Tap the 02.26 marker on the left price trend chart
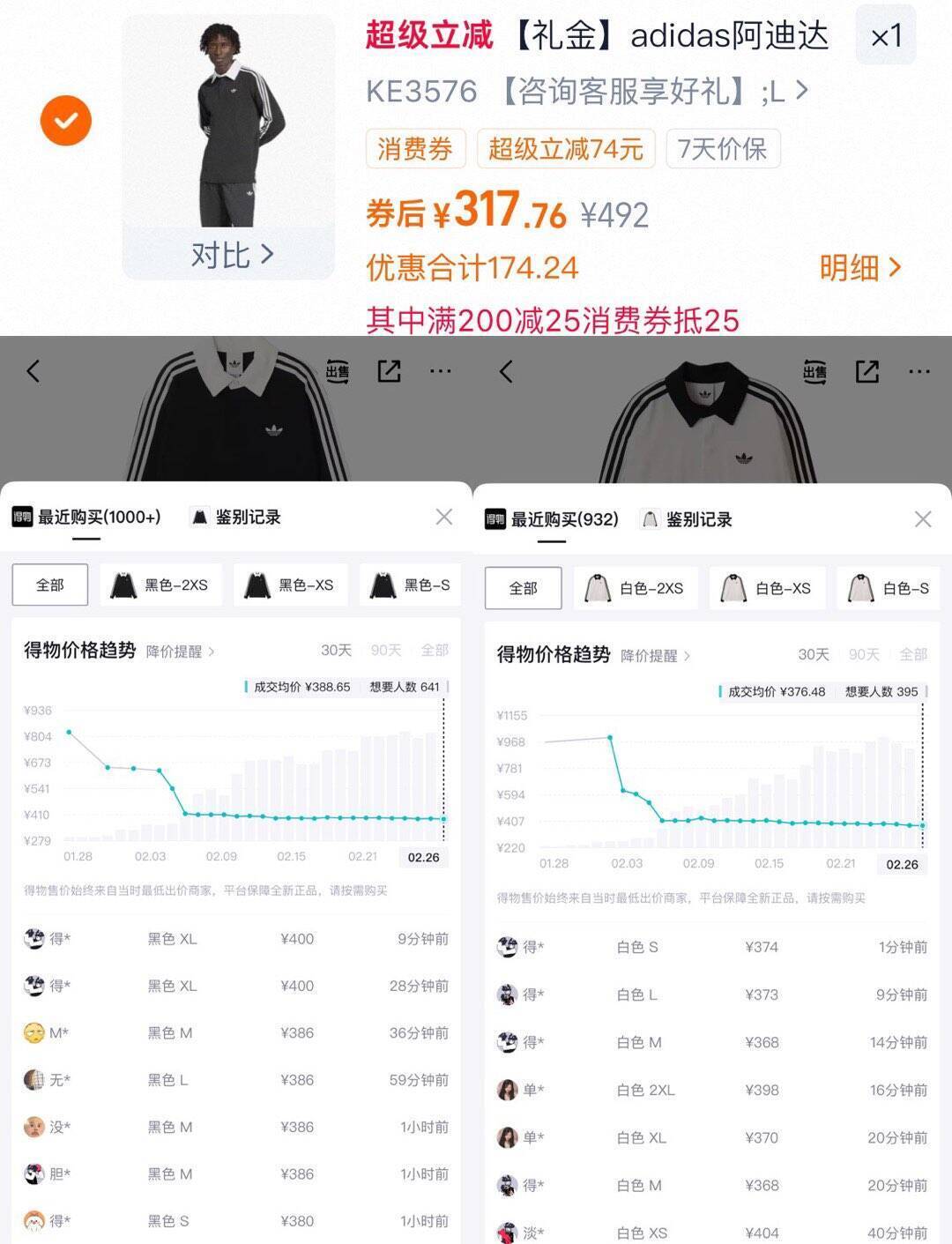Viewport: 952px width, 1244px height. (423, 856)
